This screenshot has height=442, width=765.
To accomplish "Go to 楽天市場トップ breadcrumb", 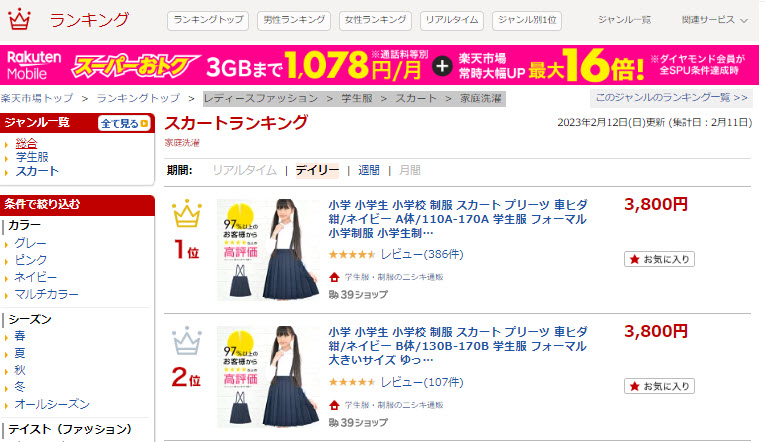I will click(x=37, y=98).
